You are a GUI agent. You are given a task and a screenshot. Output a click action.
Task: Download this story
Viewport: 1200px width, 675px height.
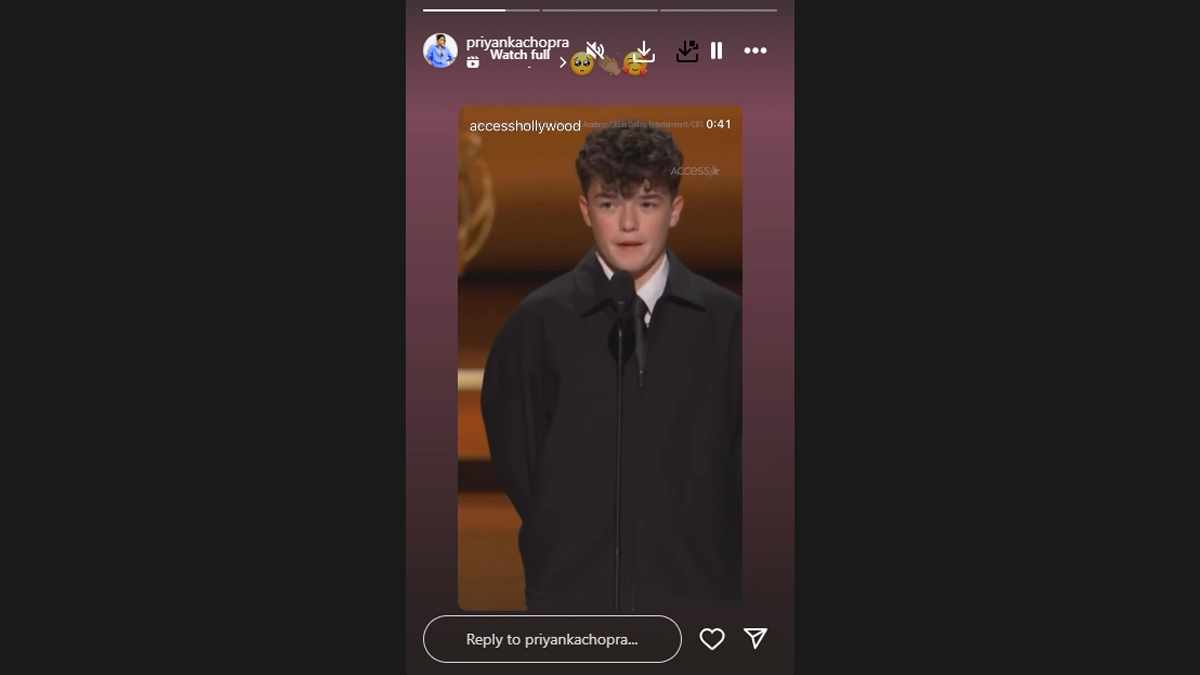(645, 51)
